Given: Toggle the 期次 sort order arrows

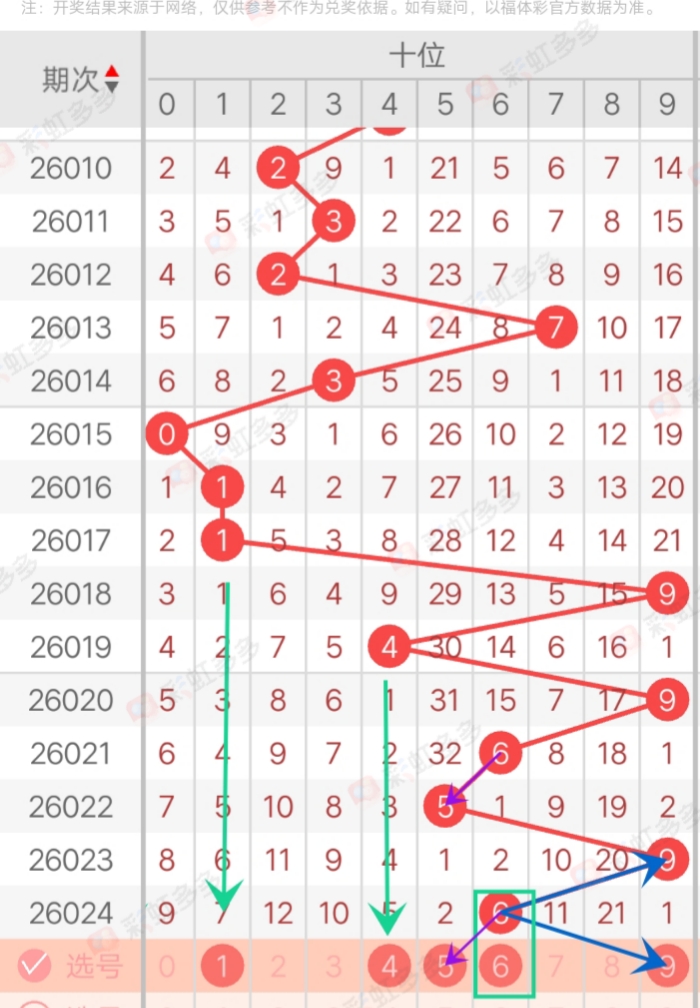Looking at the screenshot, I should (x=112, y=79).
